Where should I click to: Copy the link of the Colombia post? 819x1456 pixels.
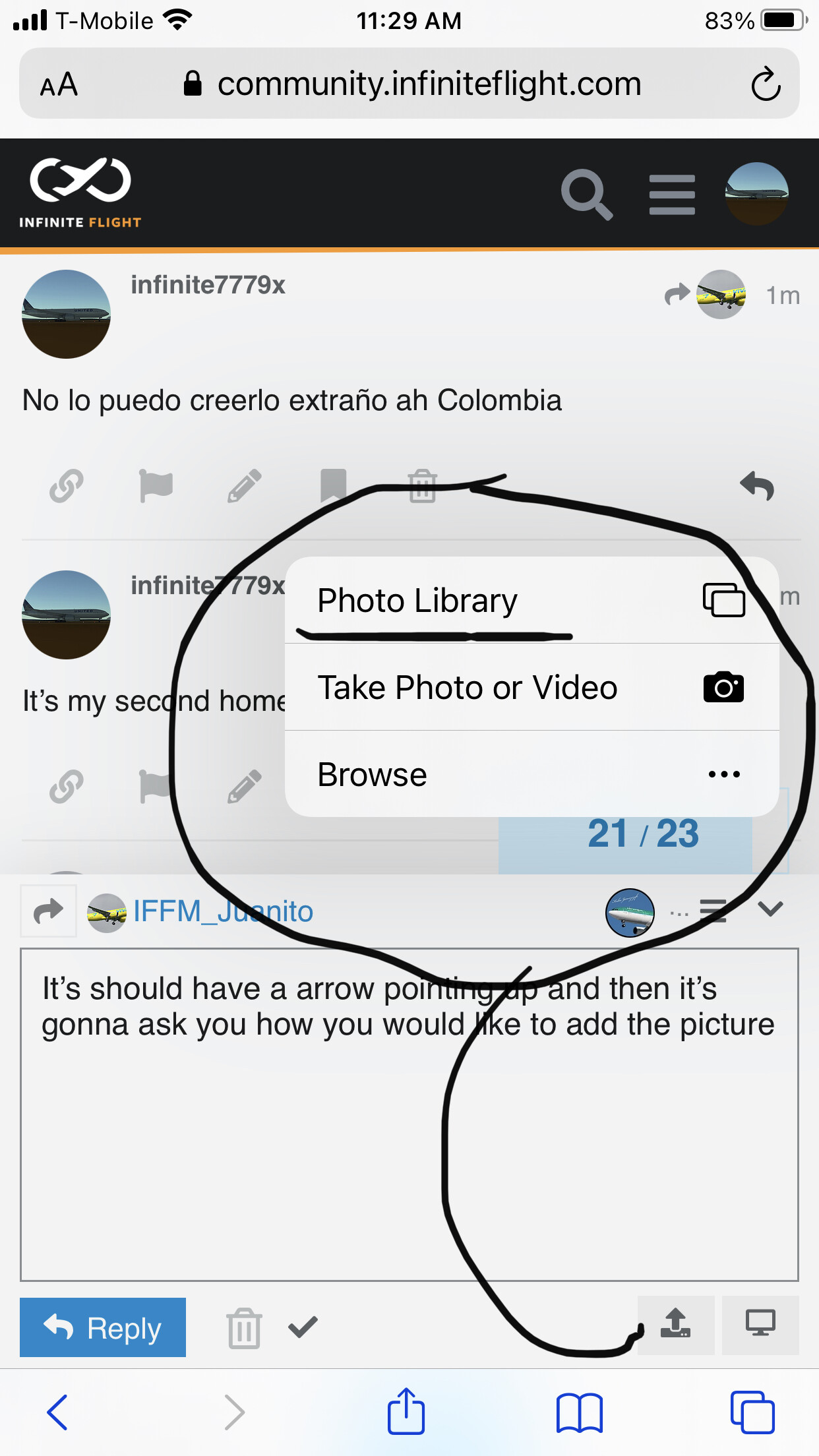67,487
